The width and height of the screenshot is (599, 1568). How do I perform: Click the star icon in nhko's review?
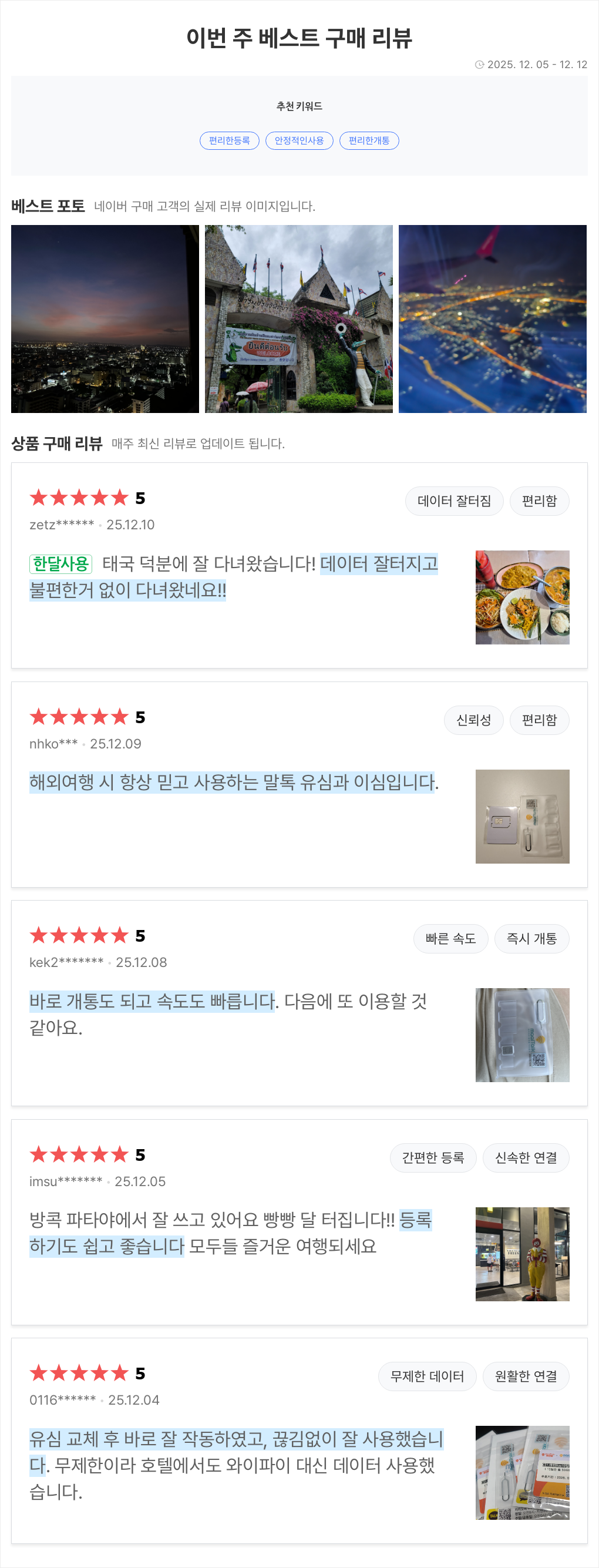coord(78,717)
